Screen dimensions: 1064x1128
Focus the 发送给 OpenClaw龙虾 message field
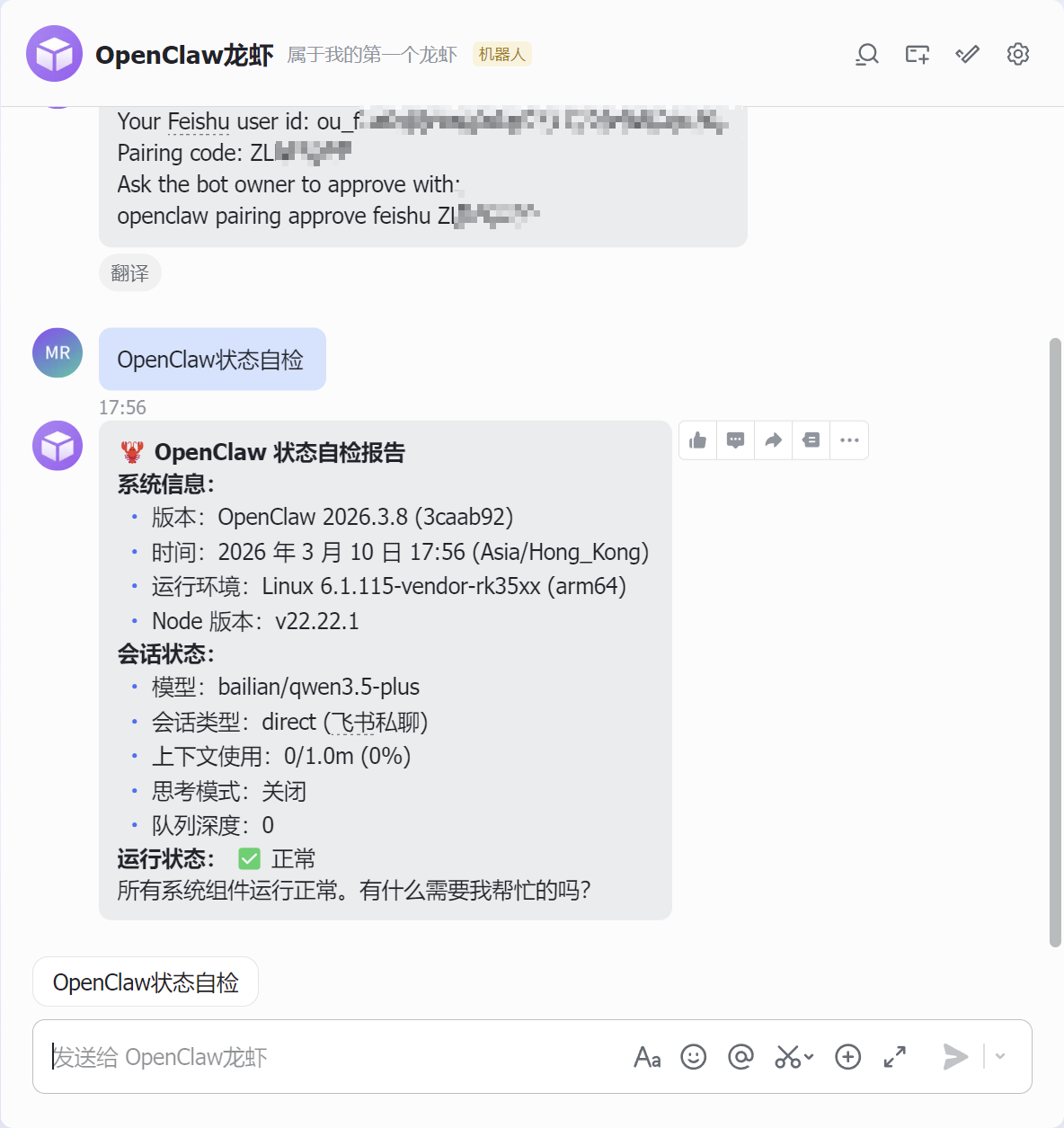[x=332, y=1057]
